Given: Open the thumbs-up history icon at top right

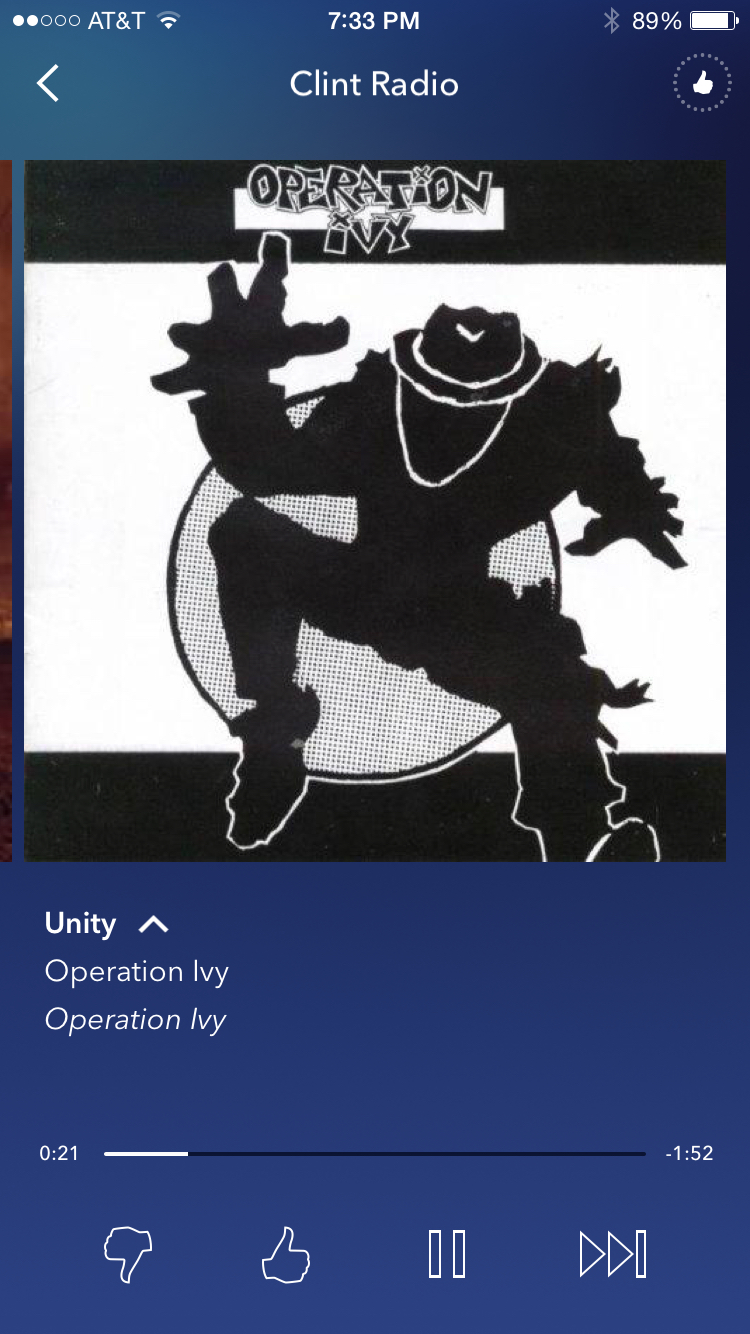Looking at the screenshot, I should pos(702,83).
